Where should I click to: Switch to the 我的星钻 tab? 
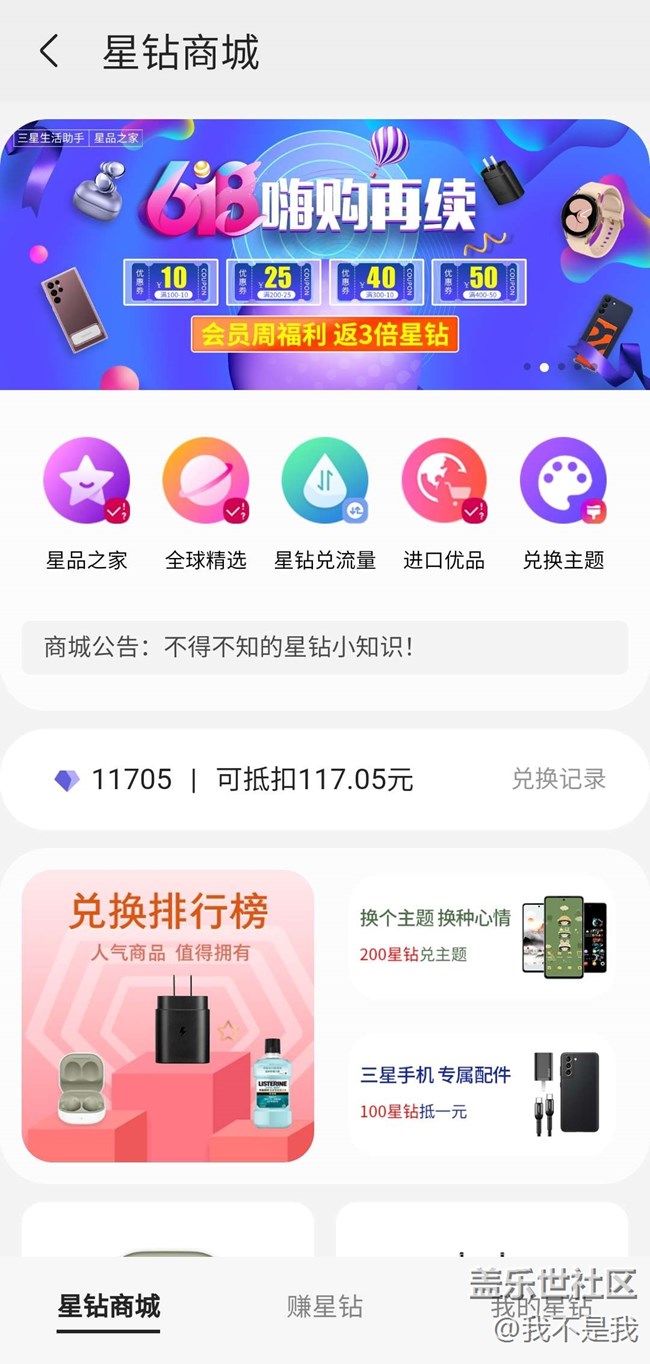pos(541,1307)
